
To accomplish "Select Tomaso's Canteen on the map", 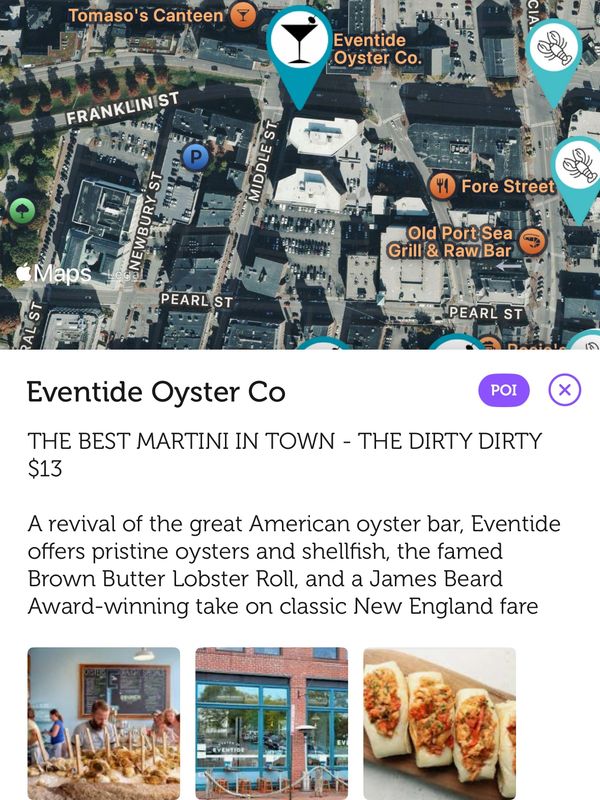I will [243, 15].
